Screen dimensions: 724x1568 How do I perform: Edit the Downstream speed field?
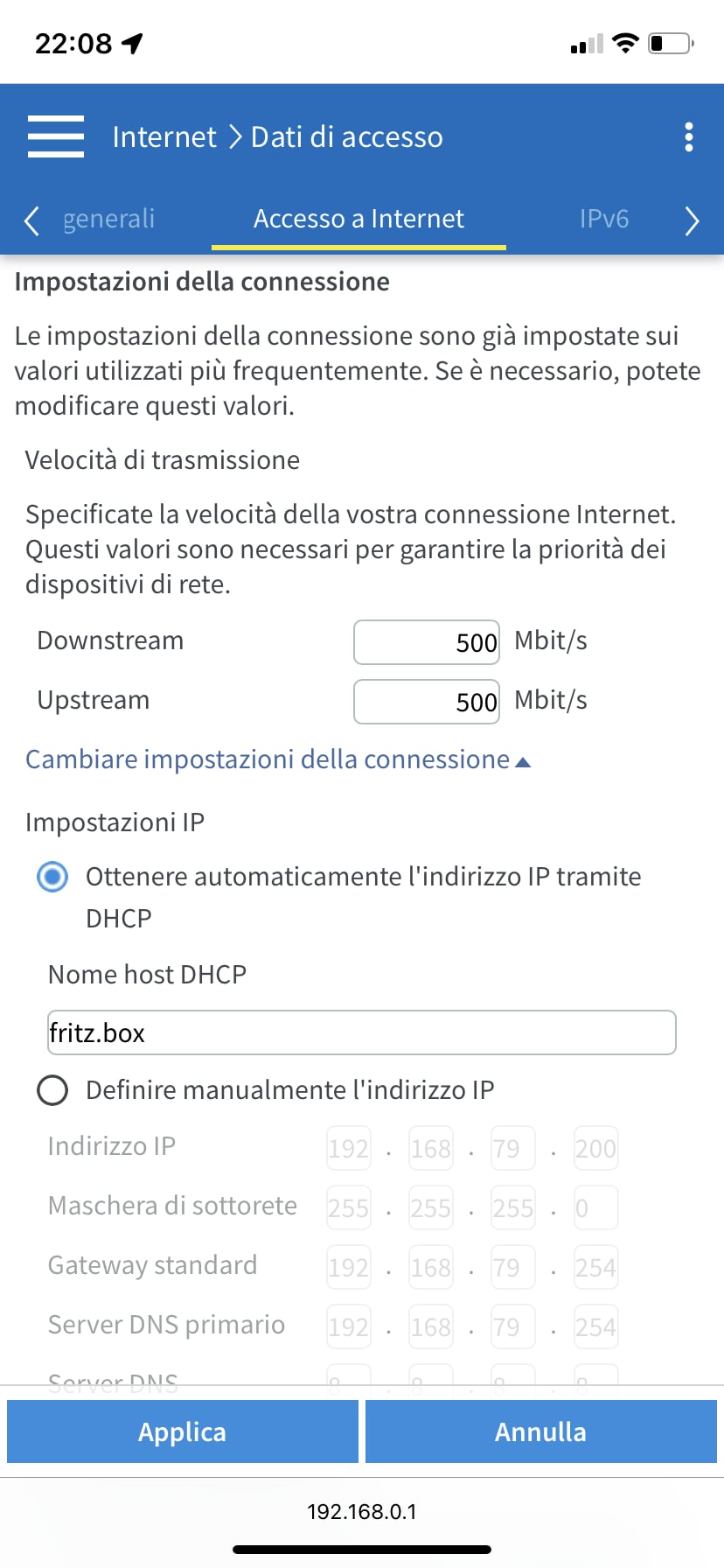(x=427, y=642)
